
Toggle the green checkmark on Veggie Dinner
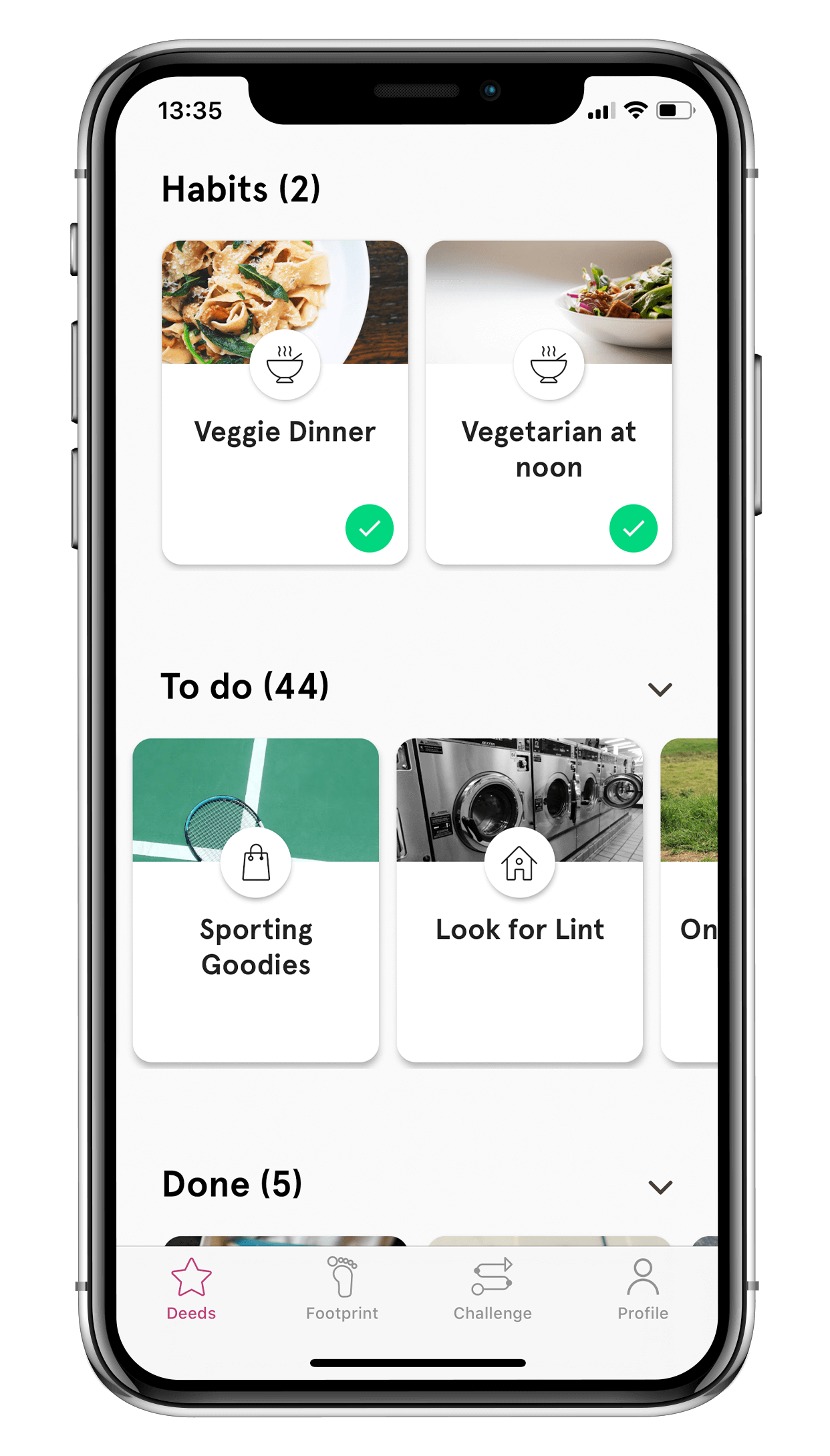(370, 529)
